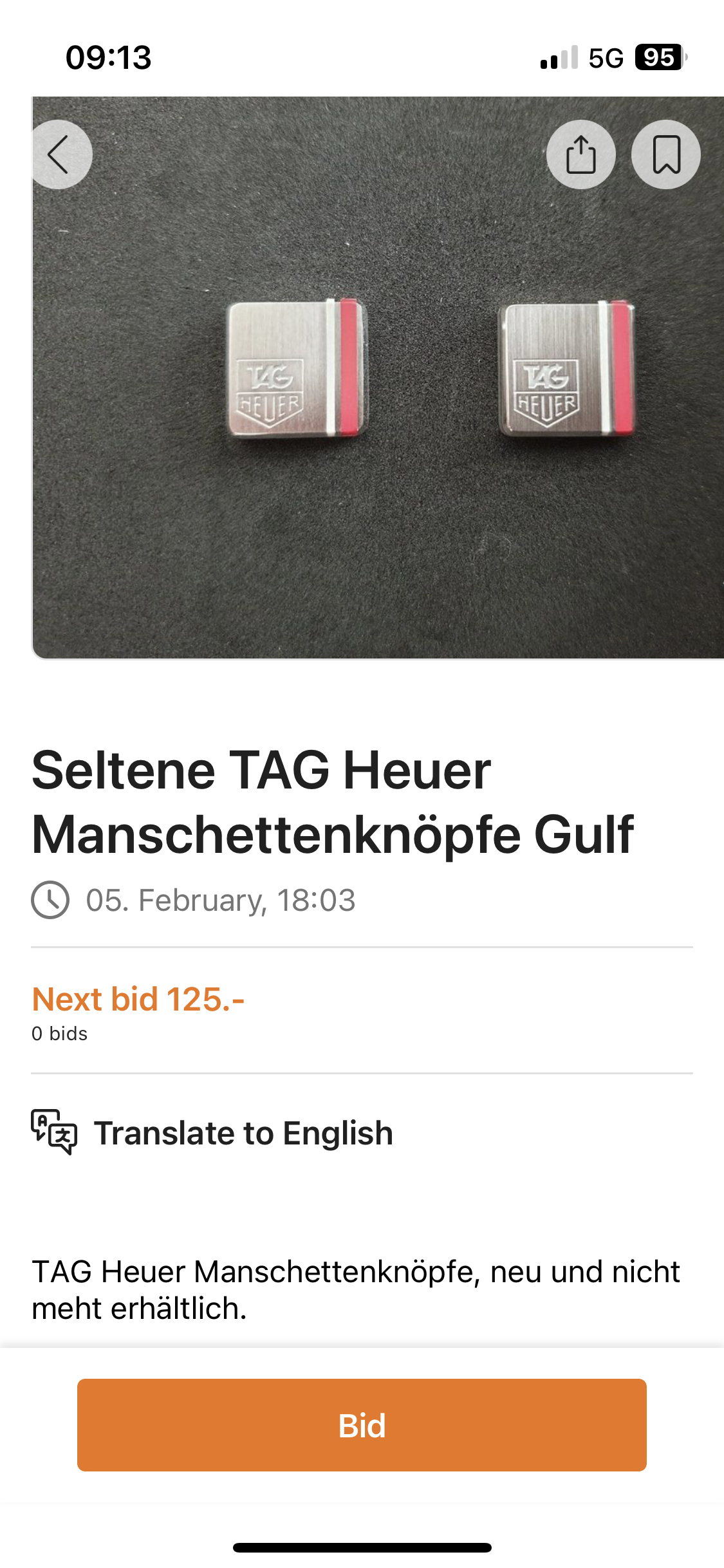The height and width of the screenshot is (1568, 724).
Task: Share this cufflinks listing
Action: 580,154
